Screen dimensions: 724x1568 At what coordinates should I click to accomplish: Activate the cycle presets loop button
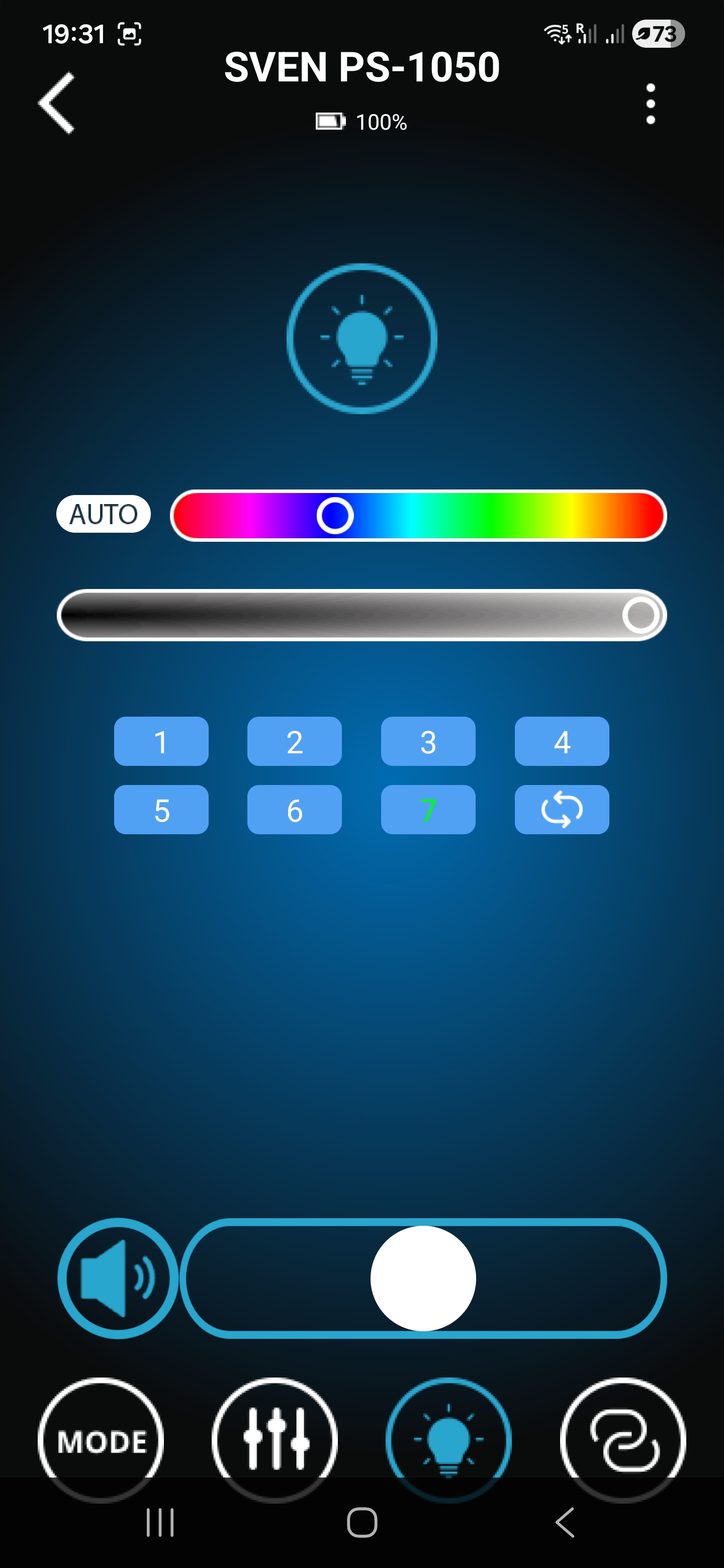(x=562, y=810)
